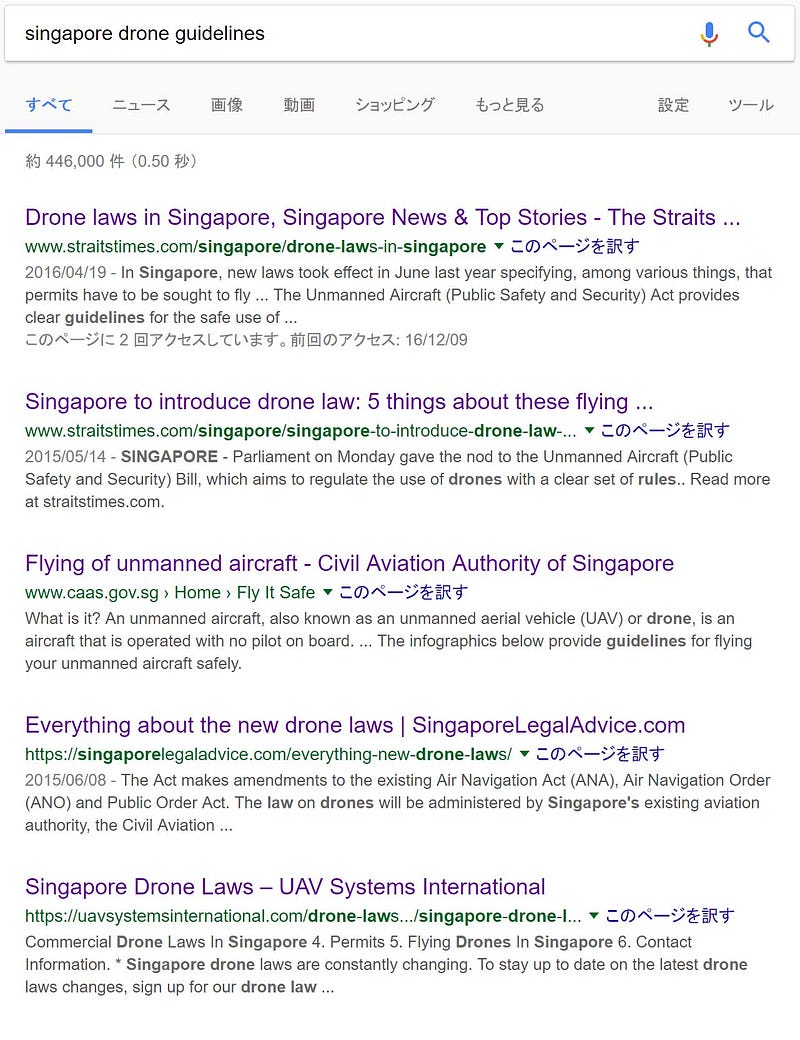The height and width of the screenshot is (1040, 800).
Task: Expand dropdown arrow next to uavsystemsinternational.com URL
Action: (x=594, y=915)
